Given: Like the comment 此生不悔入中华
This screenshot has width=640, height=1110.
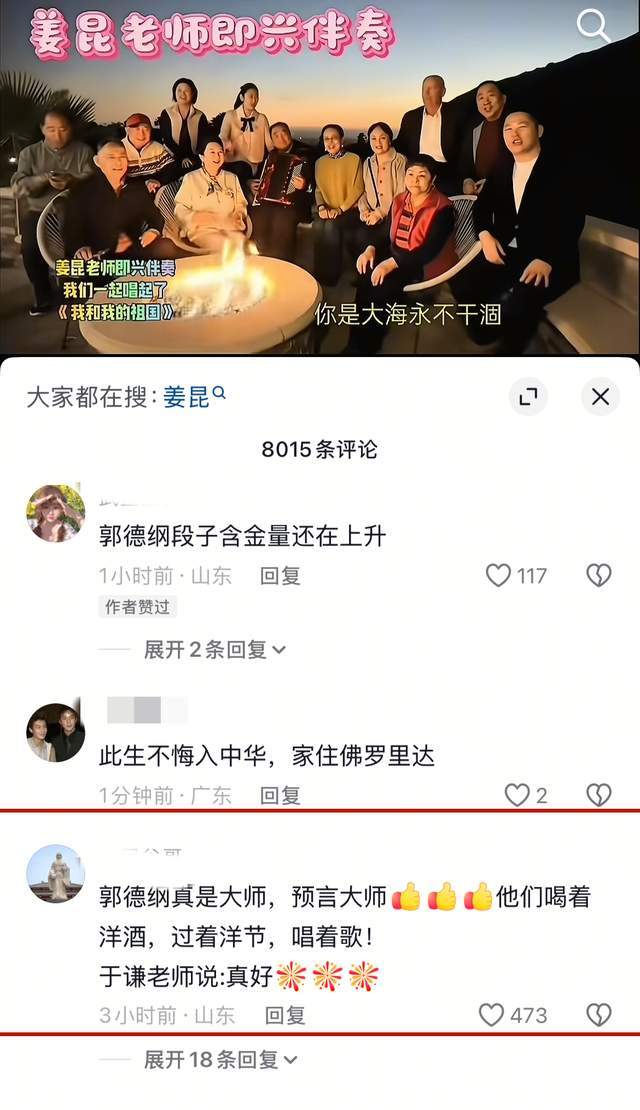Looking at the screenshot, I should click(x=516, y=795).
